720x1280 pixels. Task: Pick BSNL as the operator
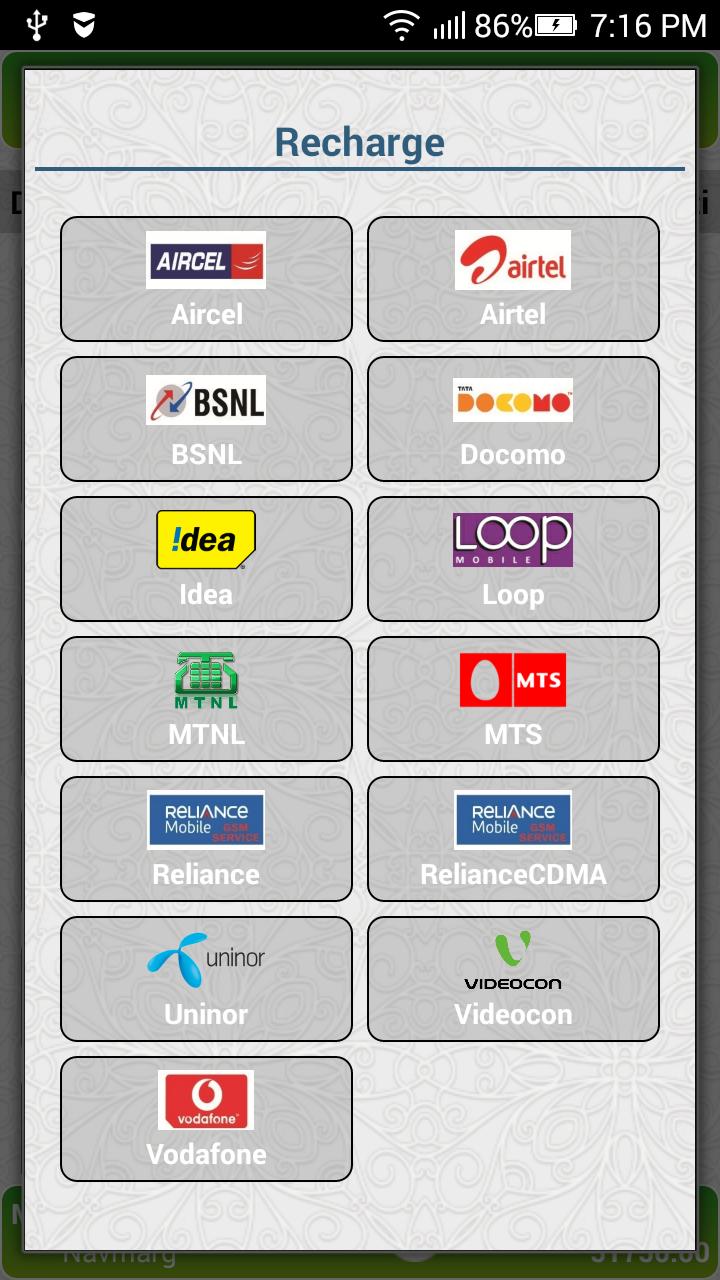click(x=206, y=419)
